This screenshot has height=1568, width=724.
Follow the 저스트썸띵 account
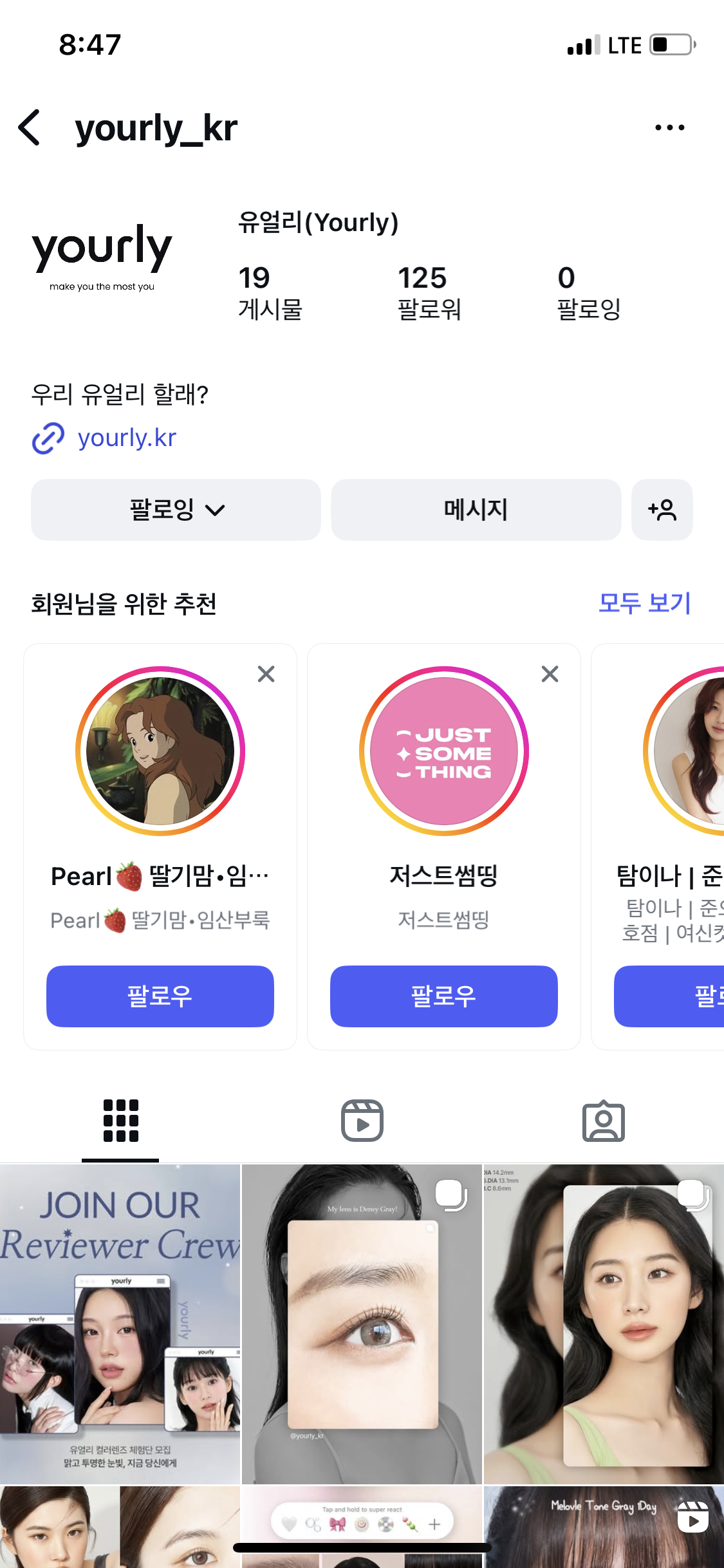443,996
